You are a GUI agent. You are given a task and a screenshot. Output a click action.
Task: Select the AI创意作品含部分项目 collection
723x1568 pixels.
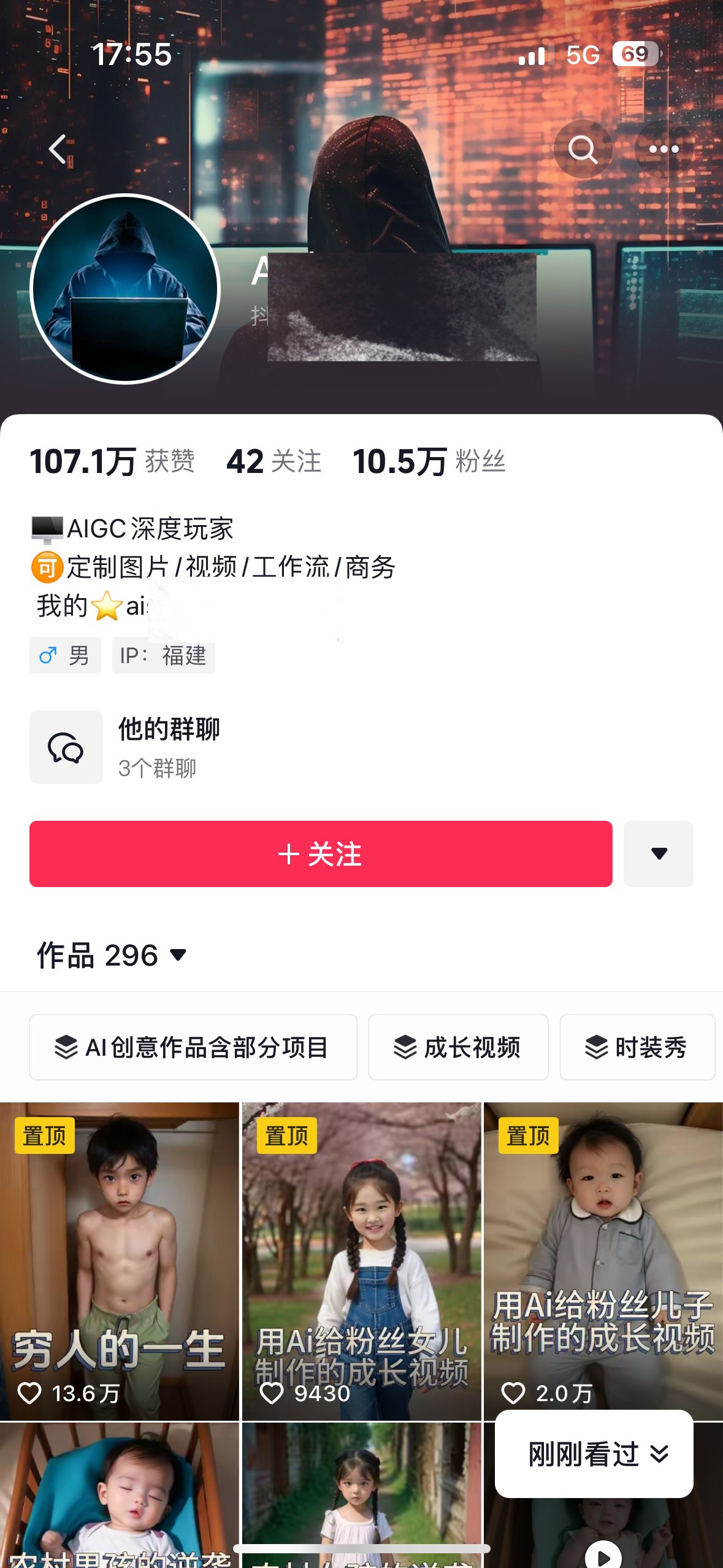[193, 1047]
